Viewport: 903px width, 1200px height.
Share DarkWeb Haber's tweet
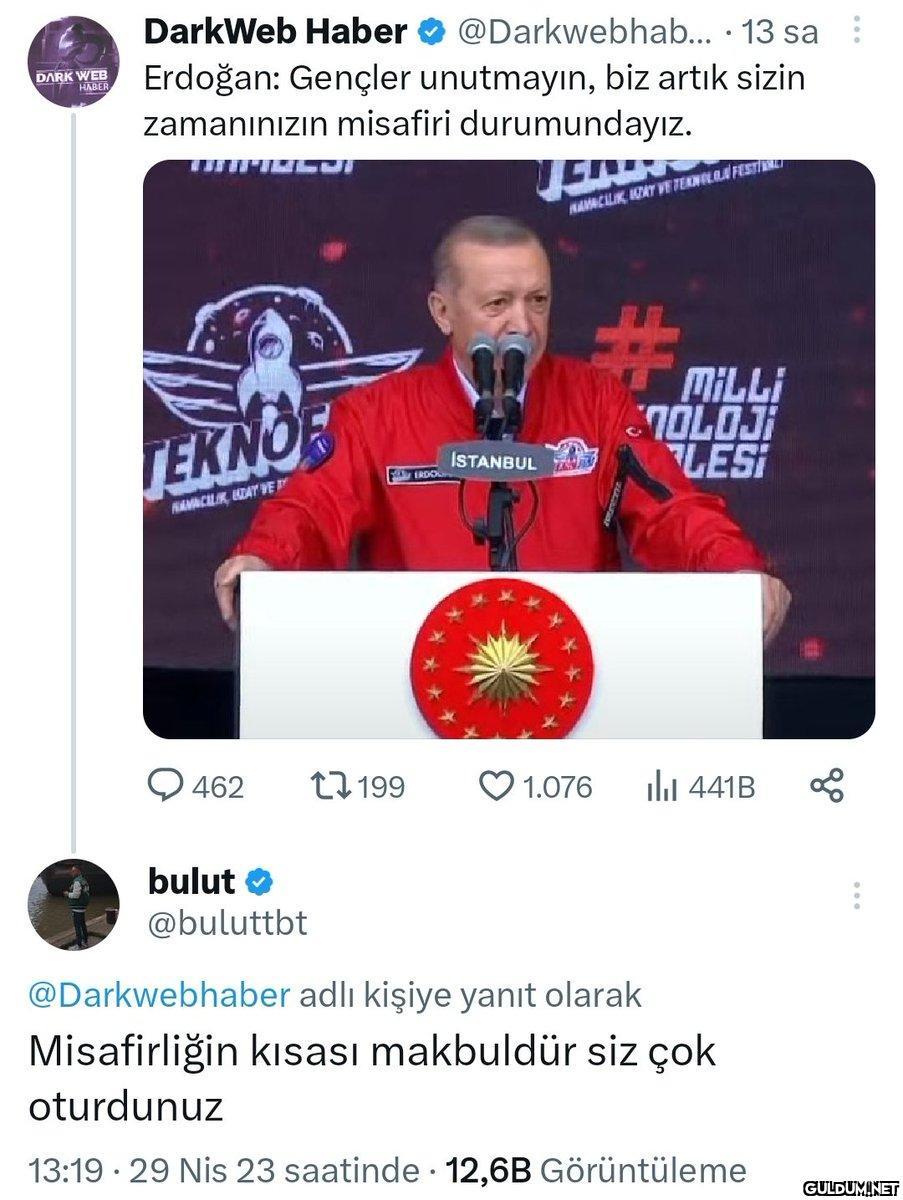pos(826,787)
